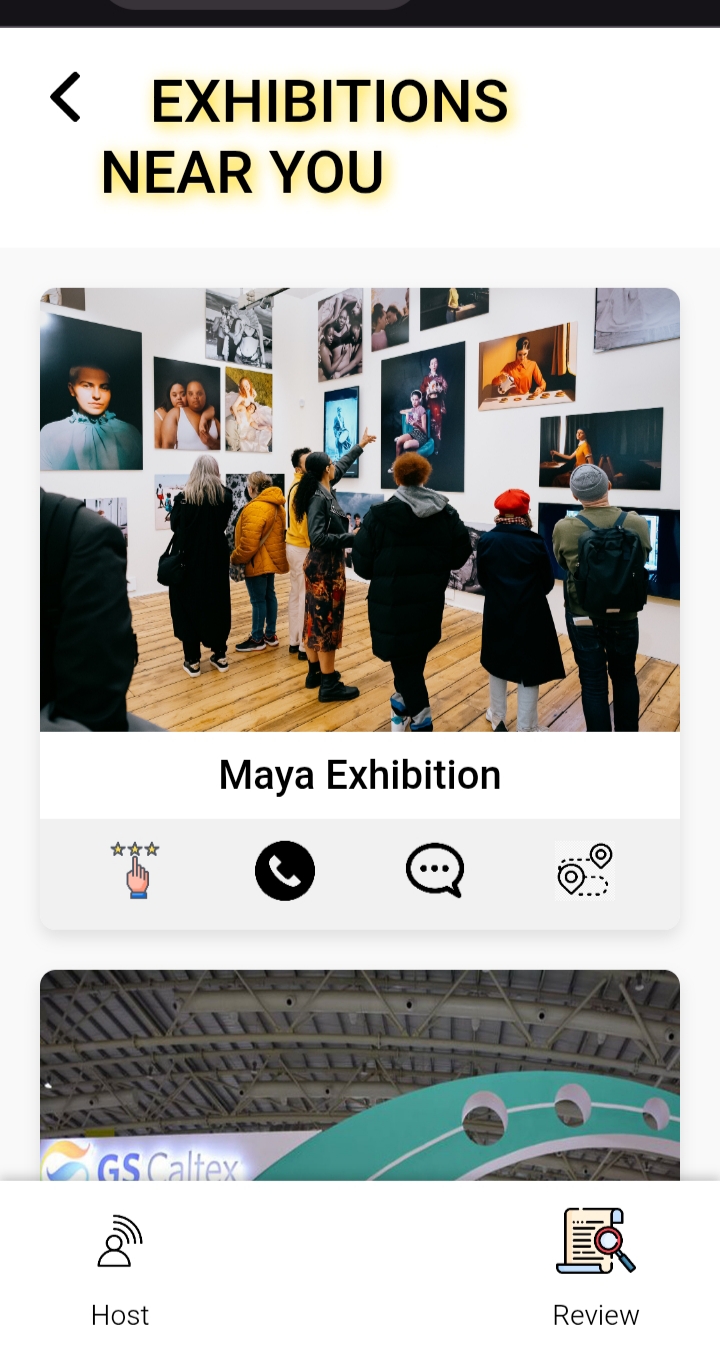The width and height of the screenshot is (720, 1351).
Task: View route to Maya Exhibition
Action: pyautogui.click(x=585, y=870)
